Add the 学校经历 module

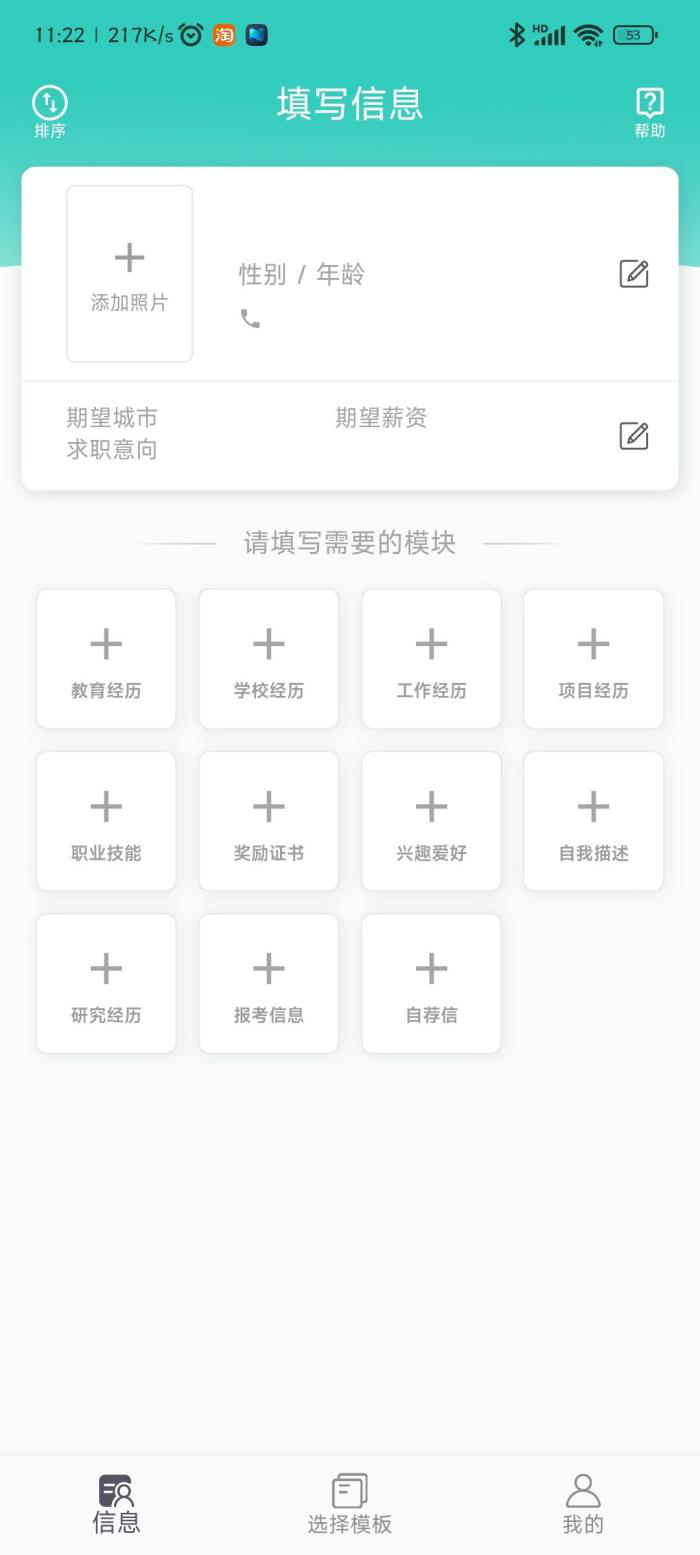(268, 658)
